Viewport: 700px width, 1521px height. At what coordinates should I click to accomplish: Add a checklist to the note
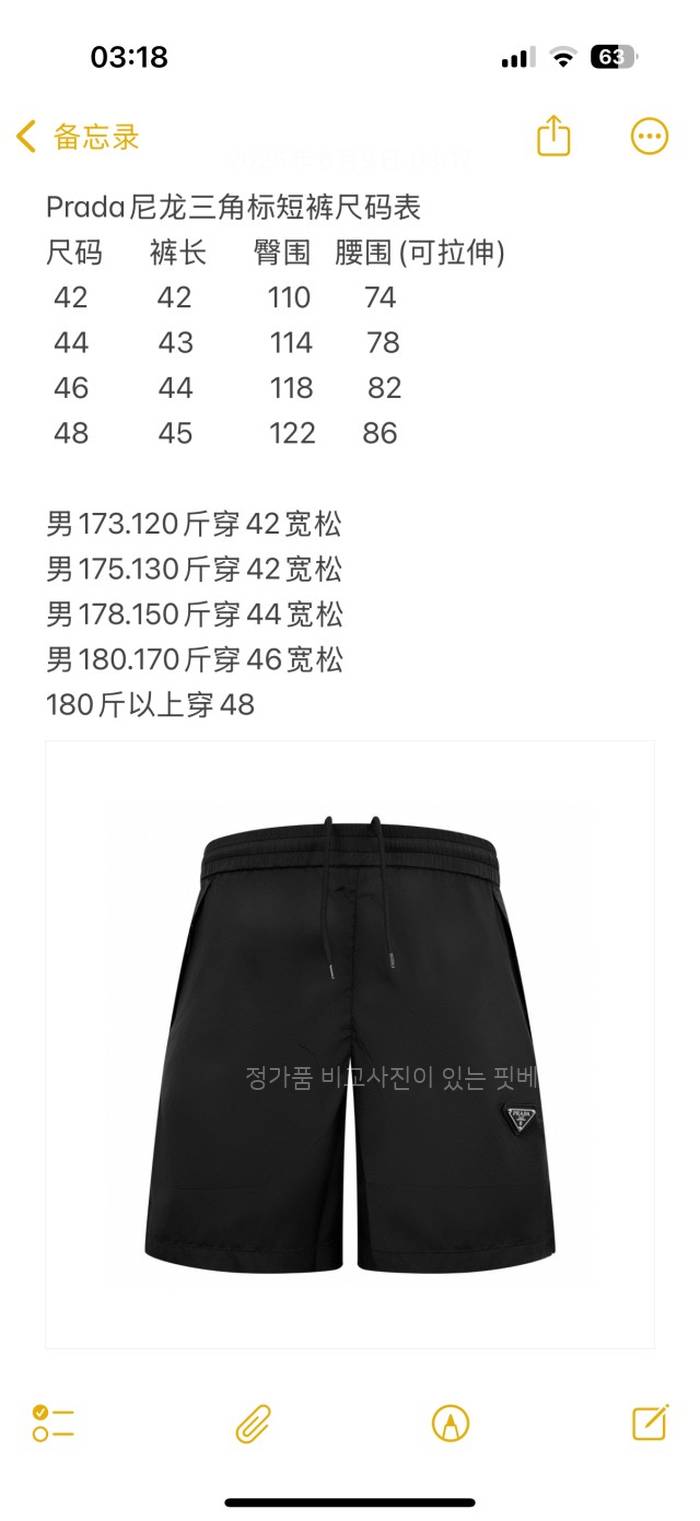point(53,1422)
